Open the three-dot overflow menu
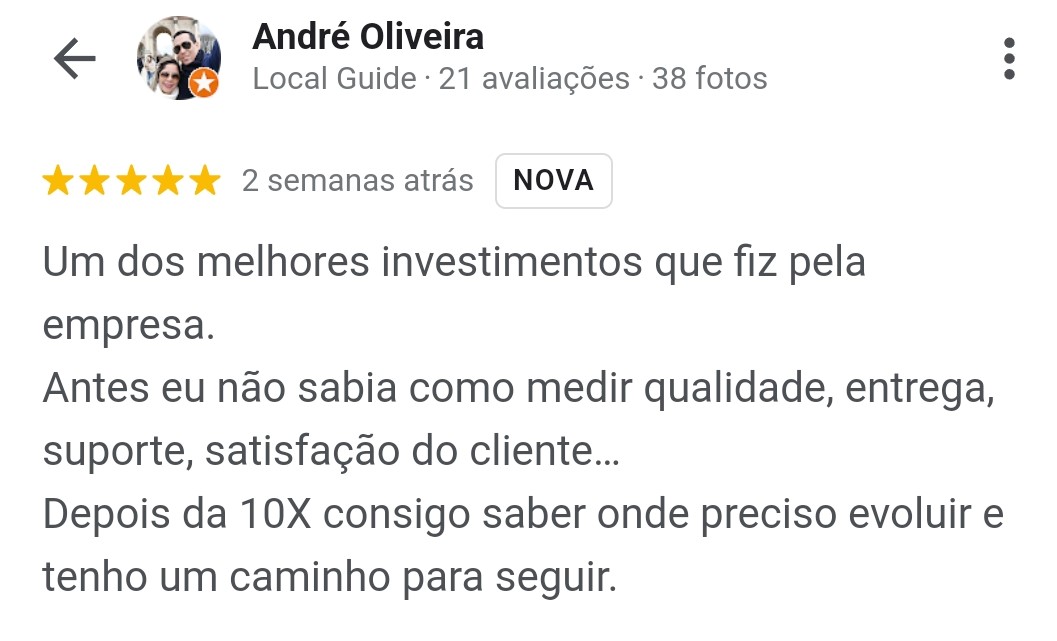The image size is (1057, 641). pyautogui.click(x=1009, y=59)
